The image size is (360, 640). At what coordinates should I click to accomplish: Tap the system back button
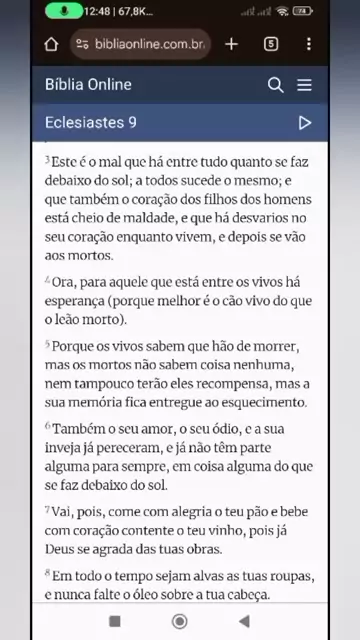coord(244,621)
